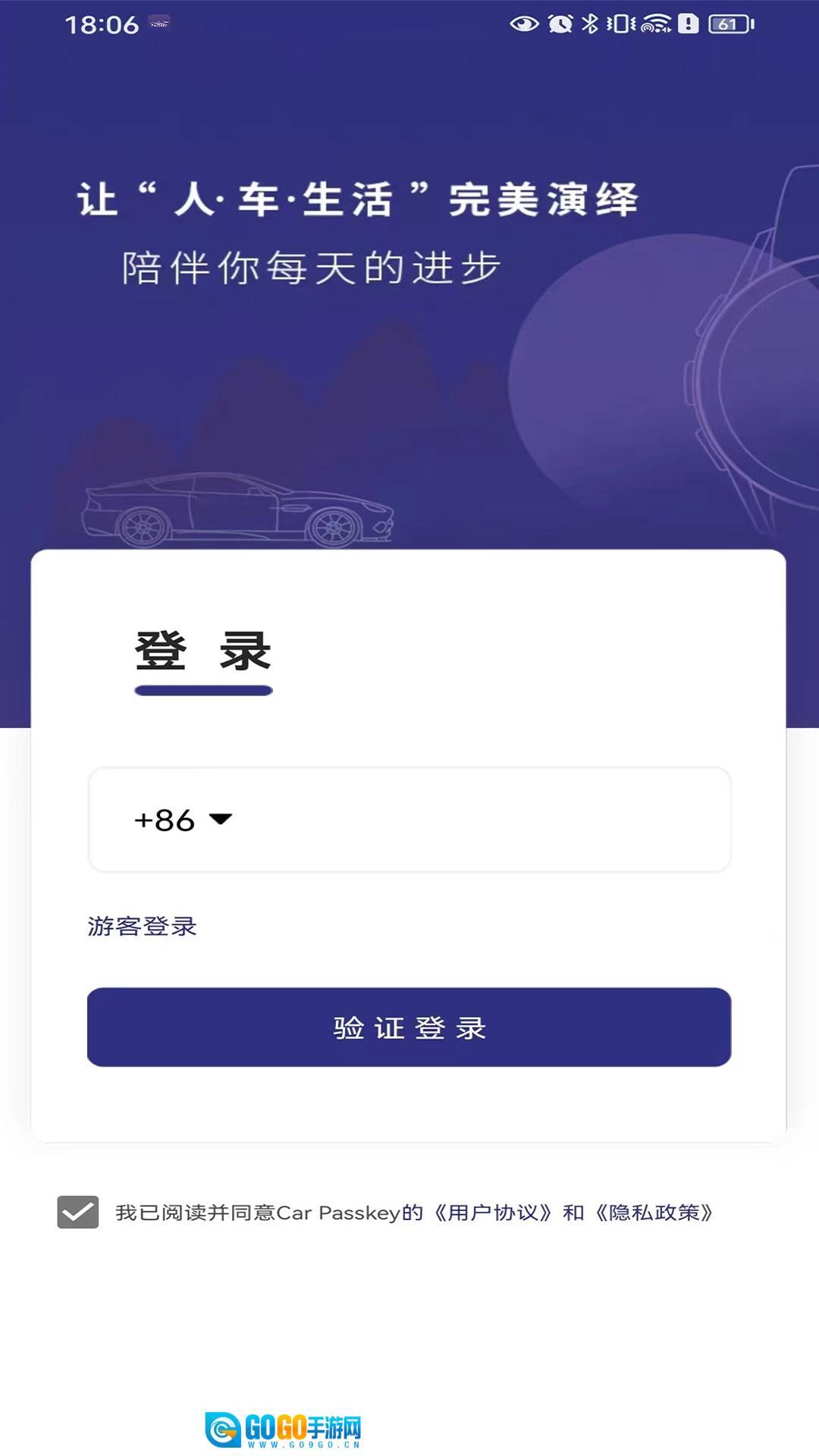
Task: Select a different country calling code
Action: point(180,817)
